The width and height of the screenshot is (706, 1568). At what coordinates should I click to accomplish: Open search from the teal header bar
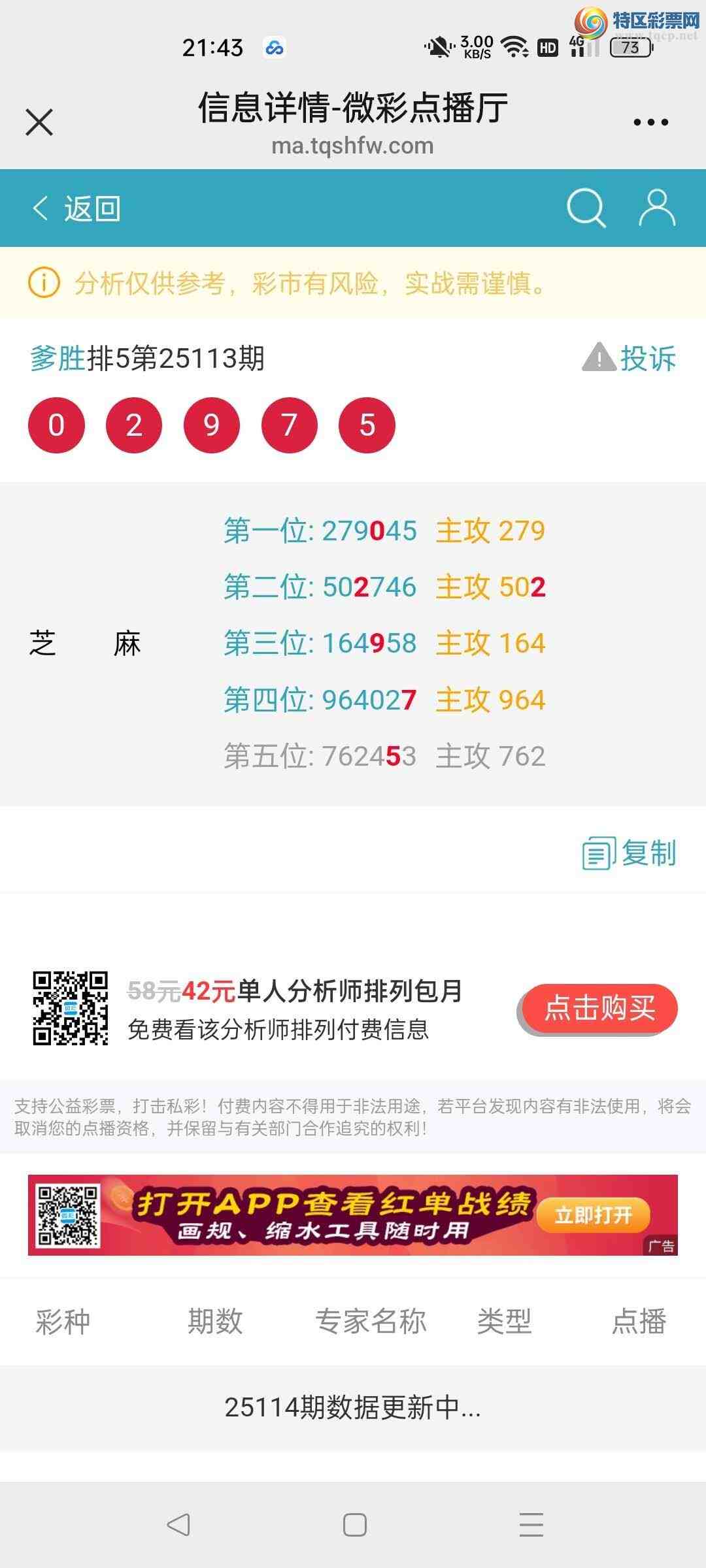click(x=585, y=208)
